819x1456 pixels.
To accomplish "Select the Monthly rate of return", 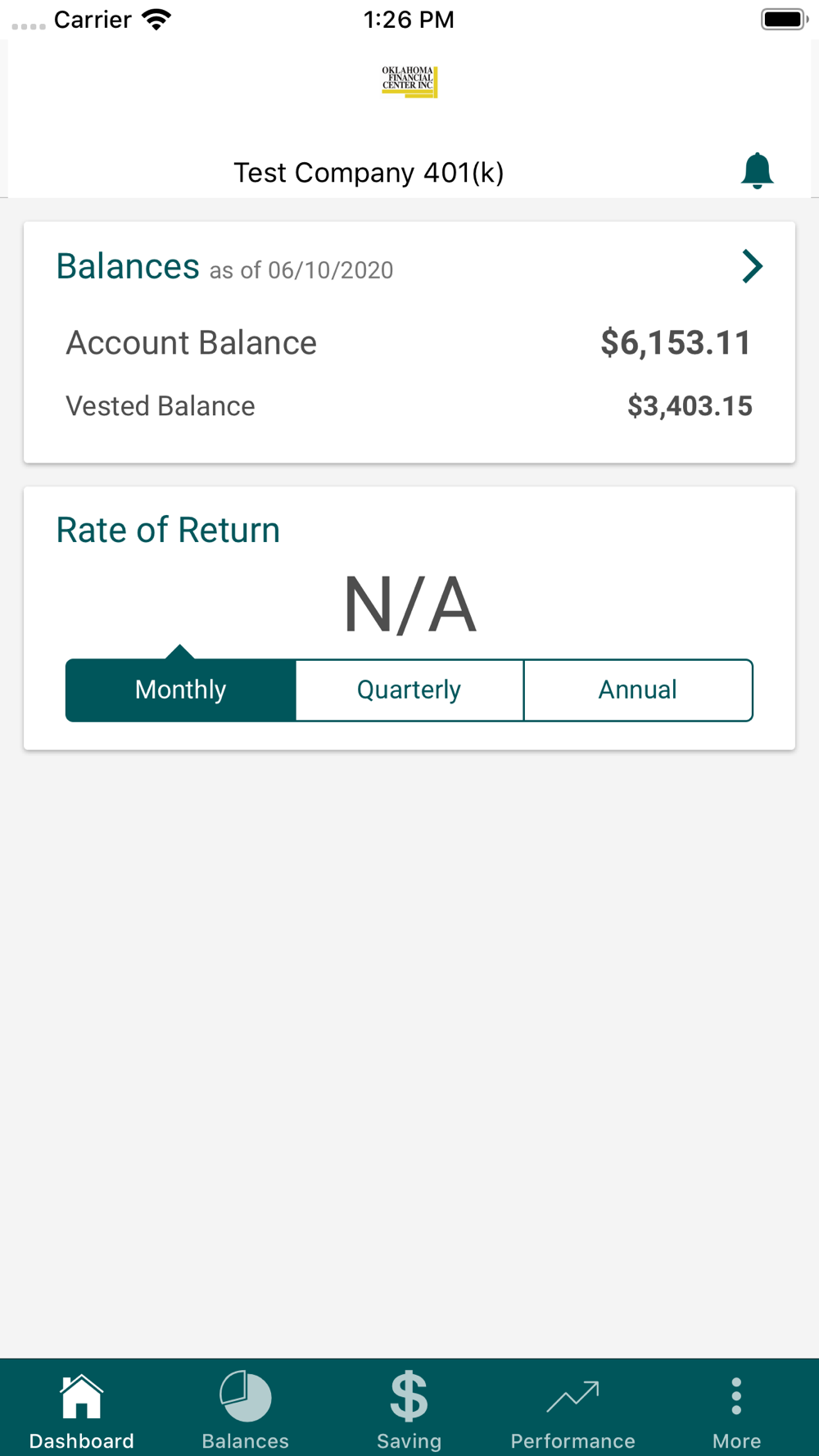I will coord(181,690).
